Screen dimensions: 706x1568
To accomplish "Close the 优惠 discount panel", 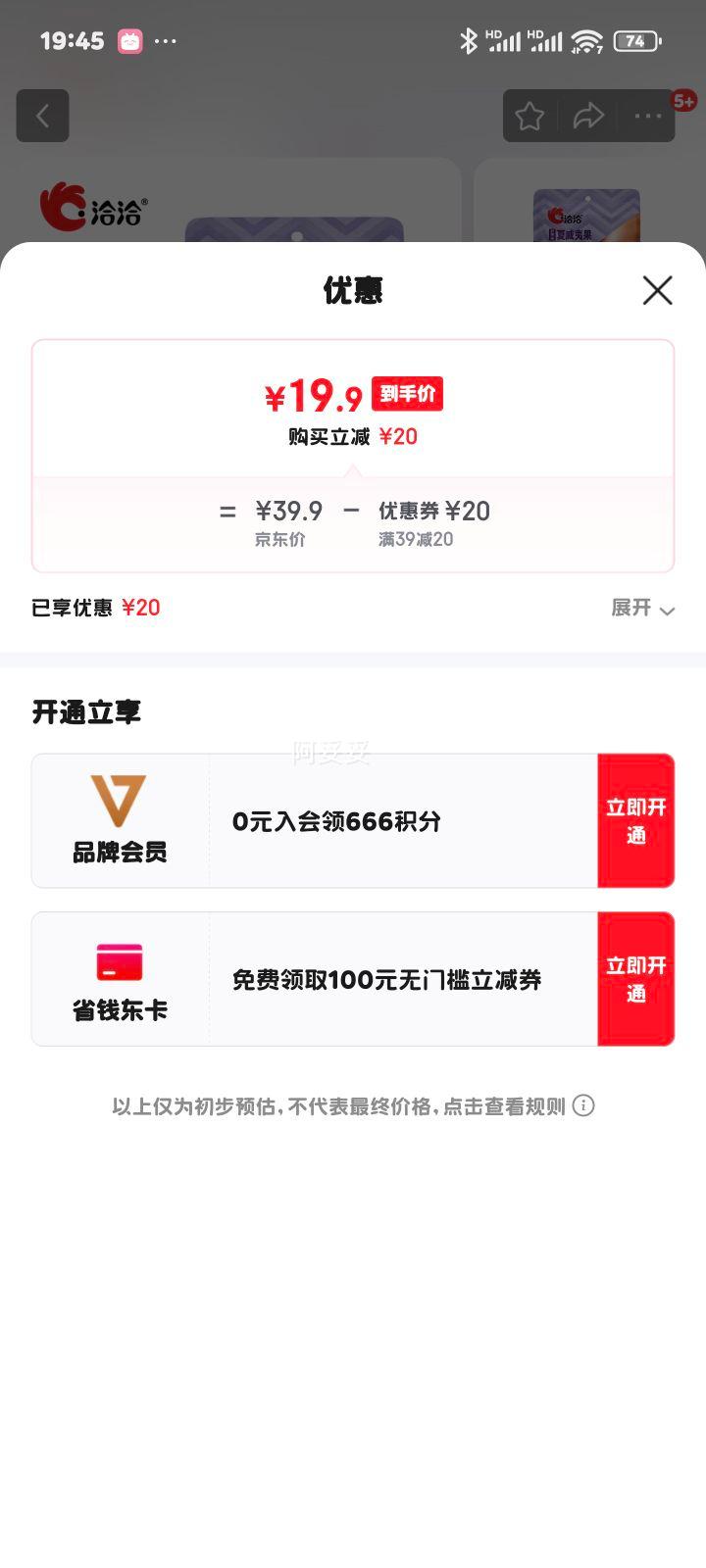I will coord(657,290).
